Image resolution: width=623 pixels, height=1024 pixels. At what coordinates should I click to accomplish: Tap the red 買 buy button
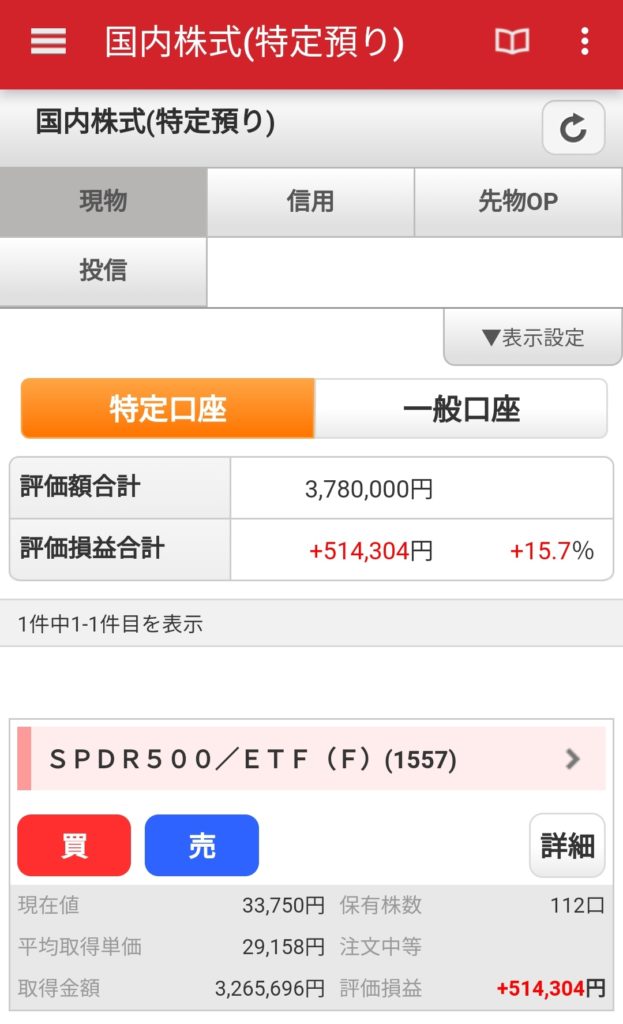coord(74,846)
